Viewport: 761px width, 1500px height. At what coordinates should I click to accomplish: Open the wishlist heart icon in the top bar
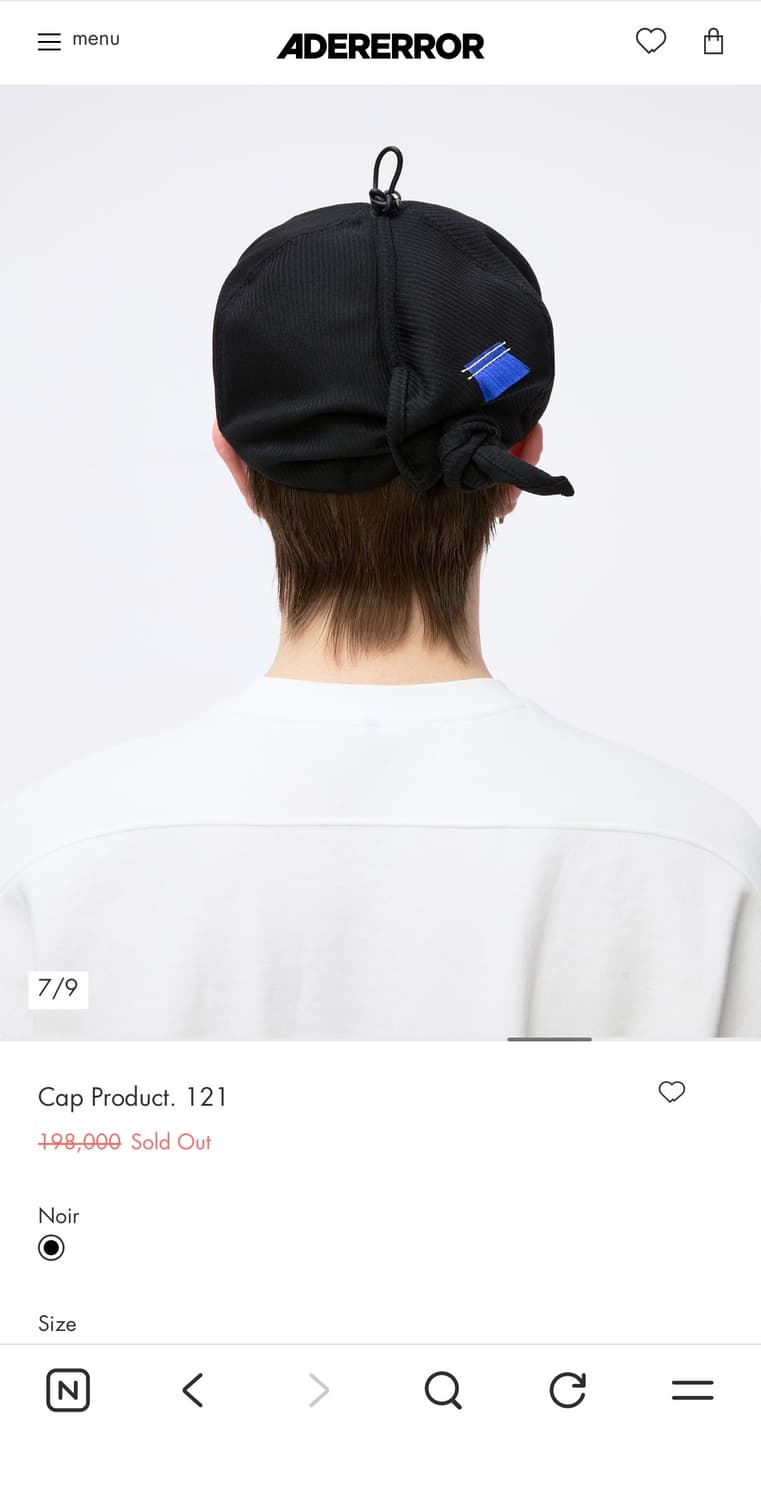tap(651, 42)
